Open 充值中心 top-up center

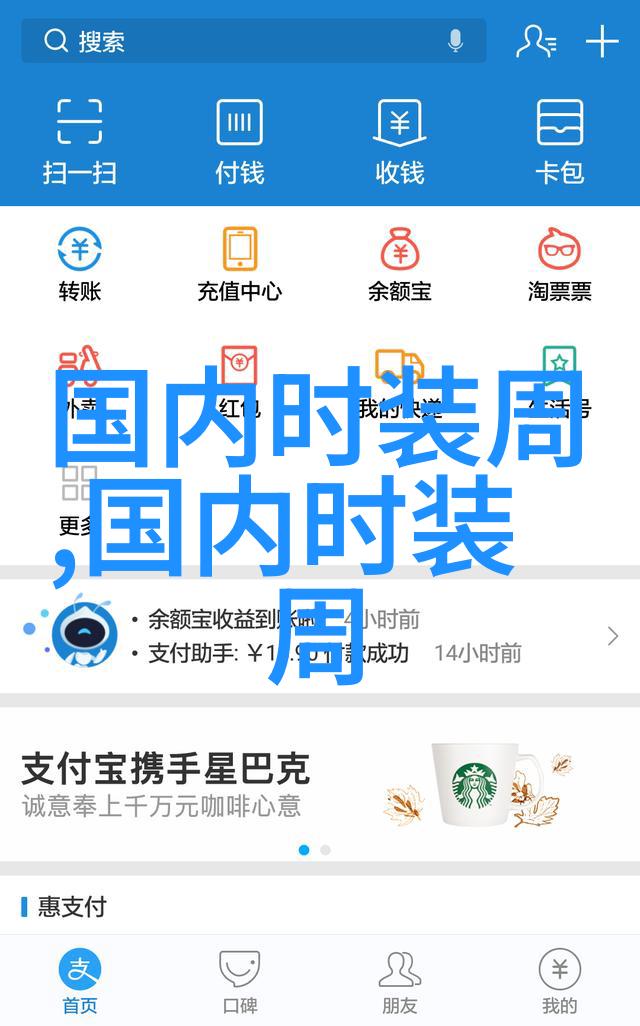point(240,264)
